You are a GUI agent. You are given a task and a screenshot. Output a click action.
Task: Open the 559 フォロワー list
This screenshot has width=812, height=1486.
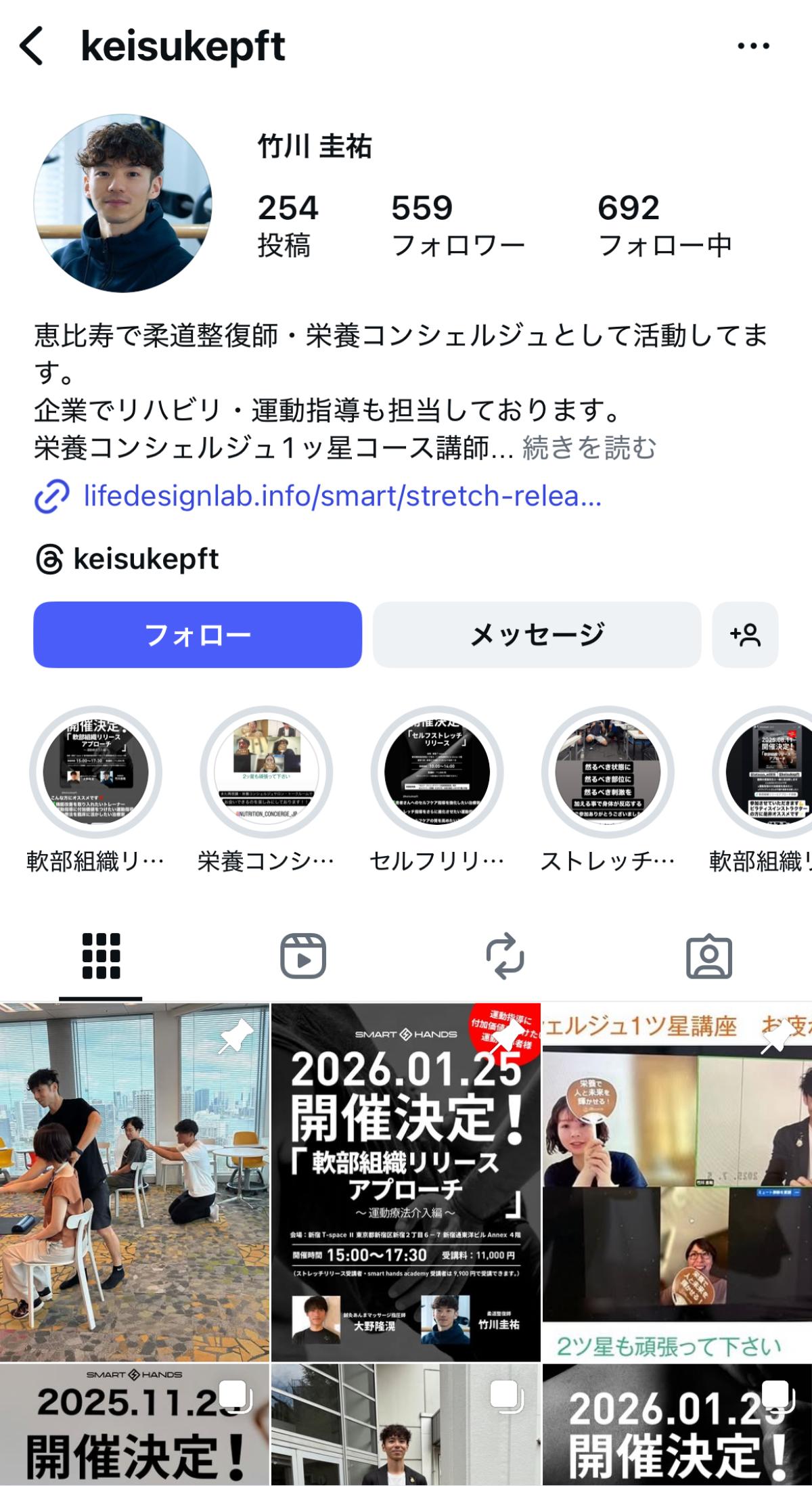pyautogui.click(x=457, y=225)
